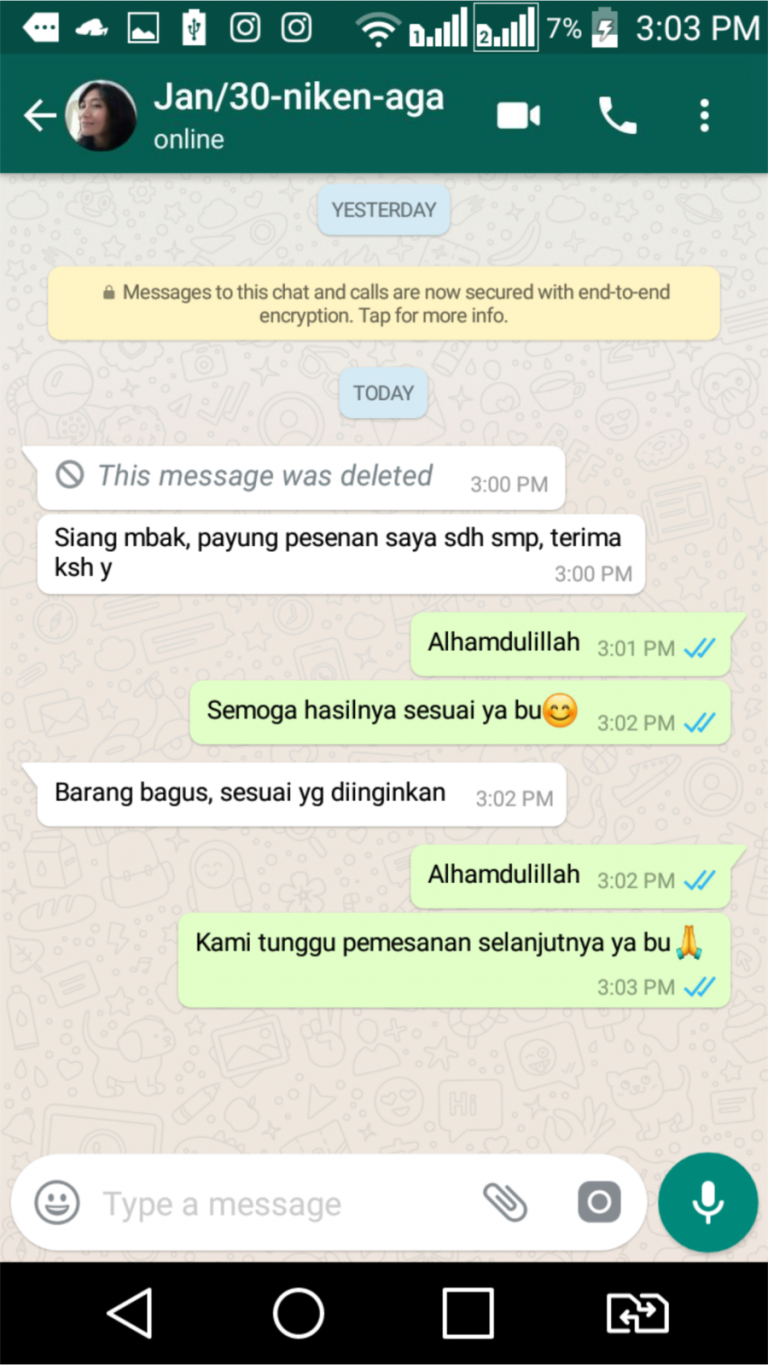Tap the microphone voice message button

[x=708, y=1202]
